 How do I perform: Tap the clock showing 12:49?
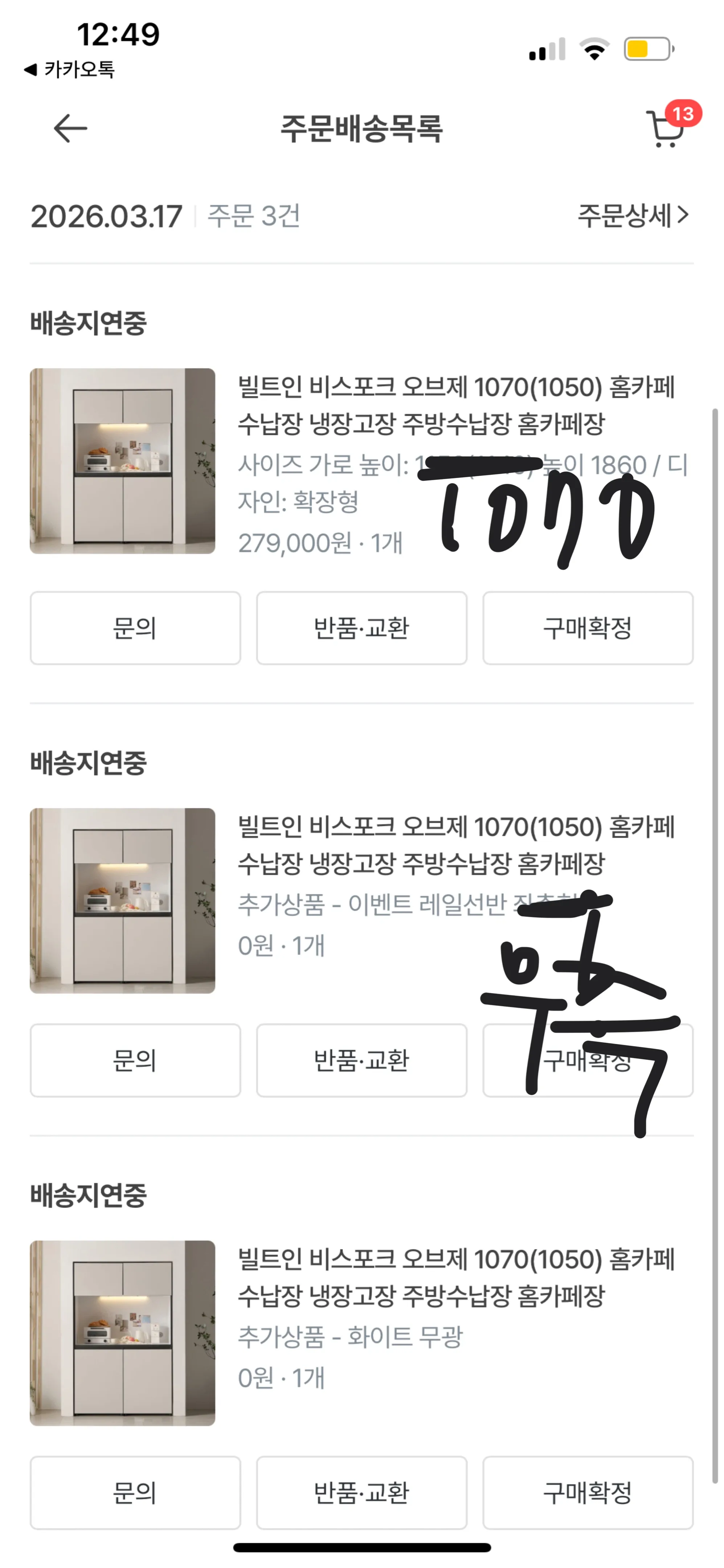pos(119,35)
